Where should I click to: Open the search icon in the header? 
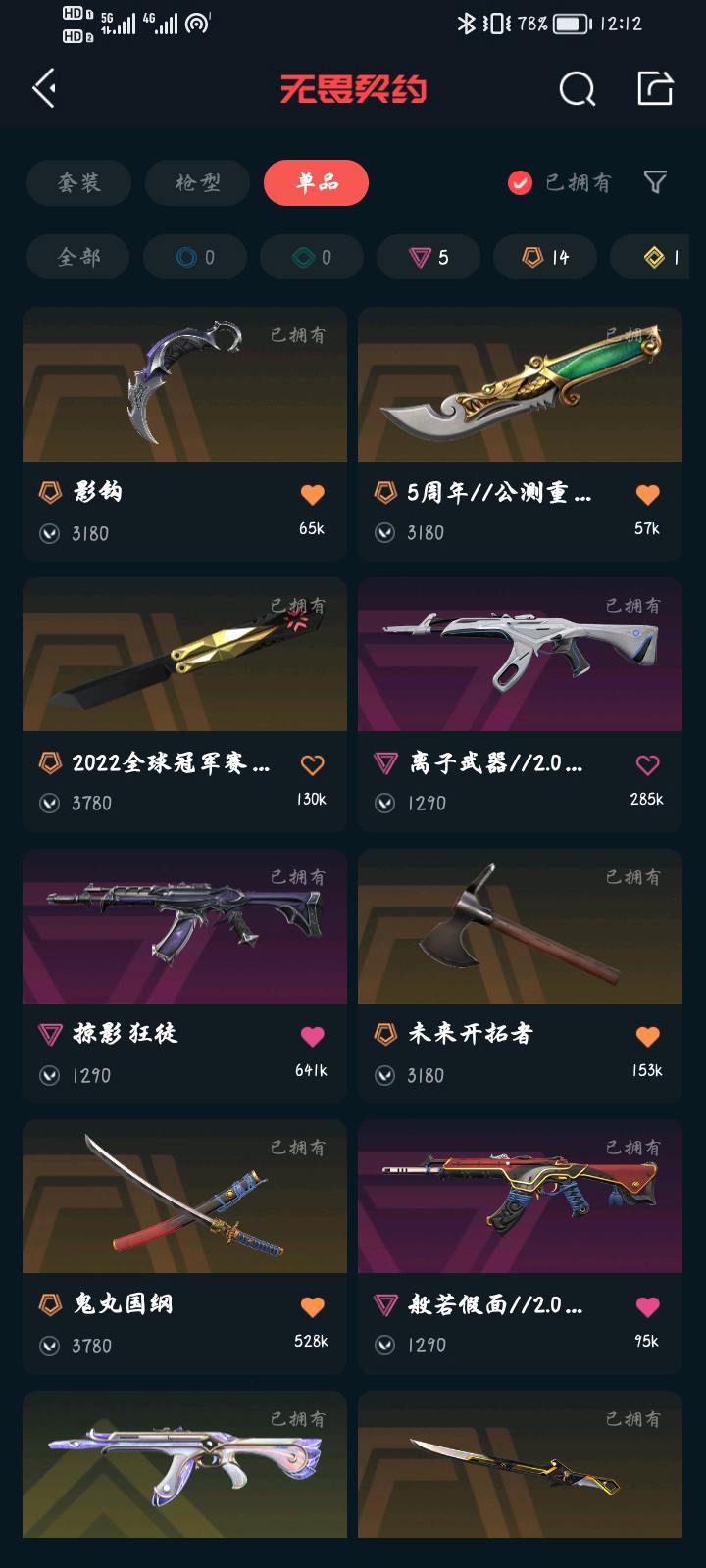(x=577, y=89)
